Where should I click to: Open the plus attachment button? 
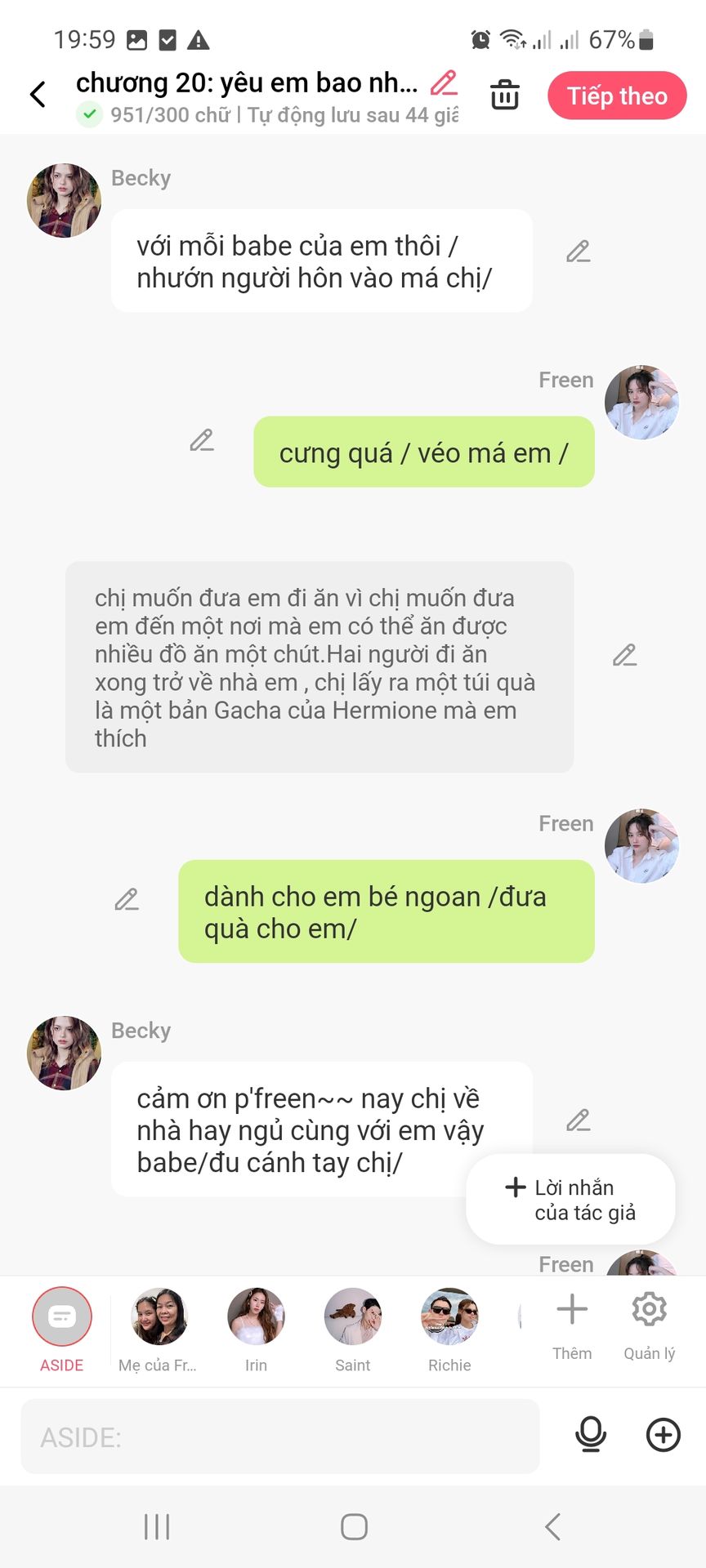pos(663,1435)
